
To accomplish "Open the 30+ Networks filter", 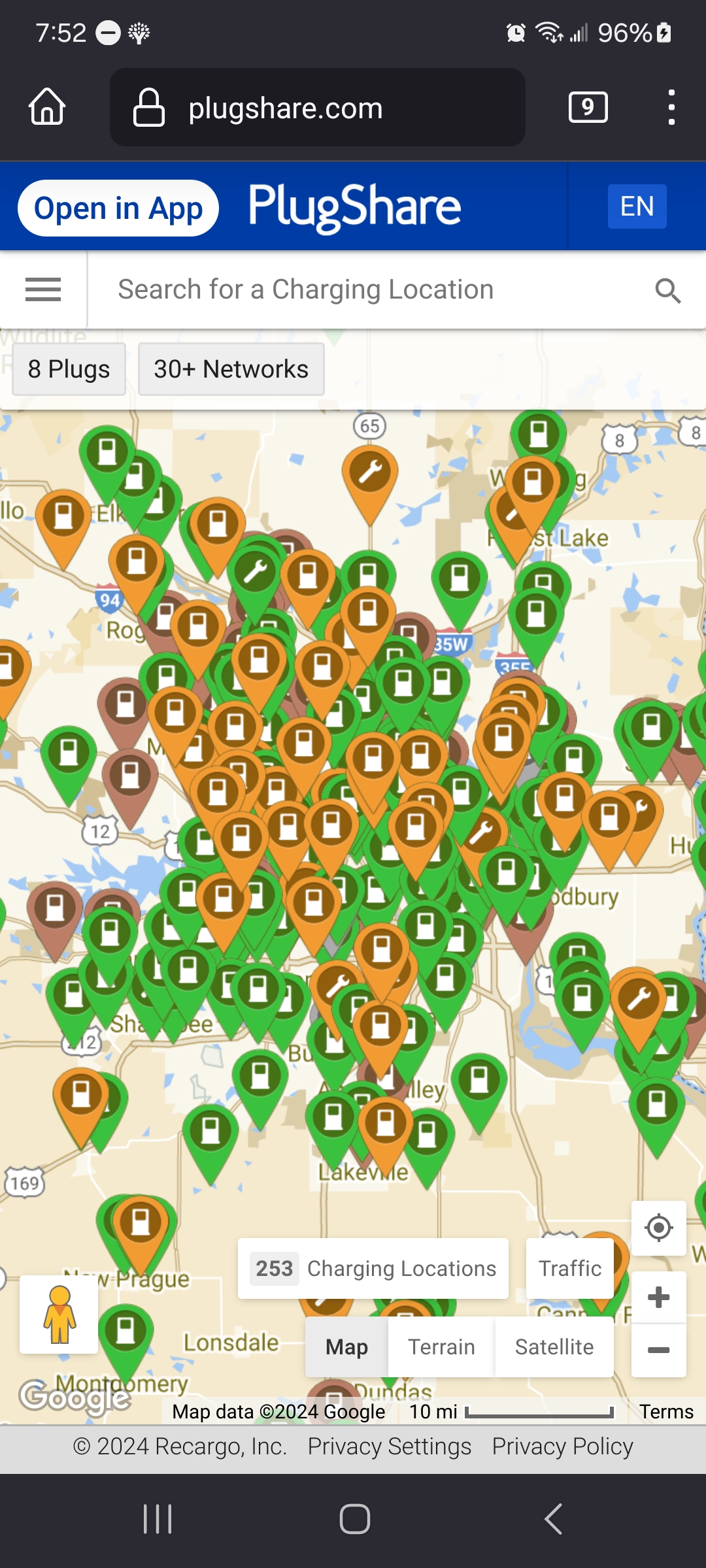I will 231,369.
